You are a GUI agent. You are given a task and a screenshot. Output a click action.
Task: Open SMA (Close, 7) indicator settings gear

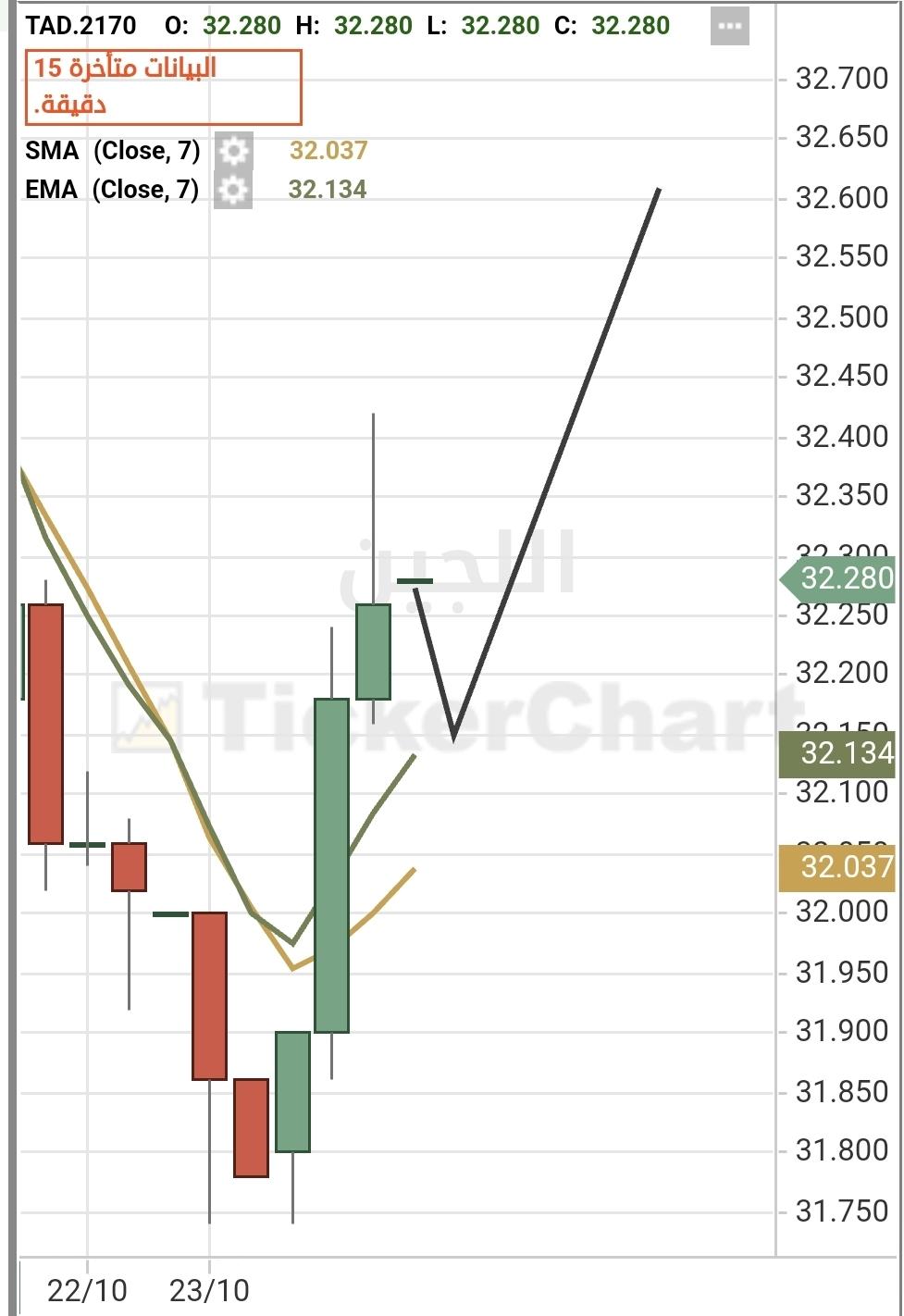(x=233, y=151)
